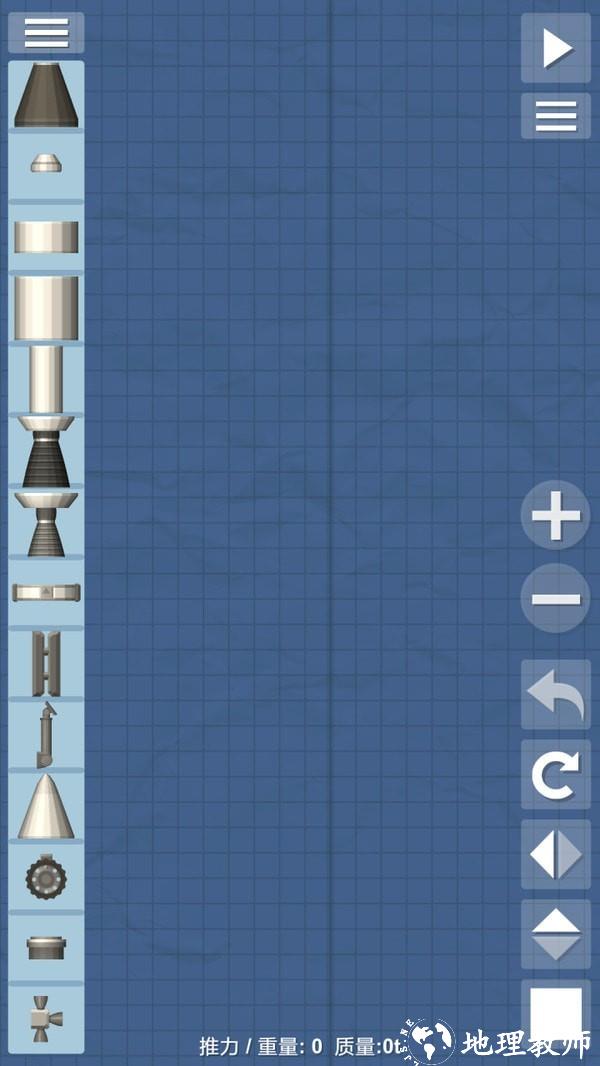Screen dimensions: 600x1066
Task: Select the wheel part
Action: (x=46, y=877)
